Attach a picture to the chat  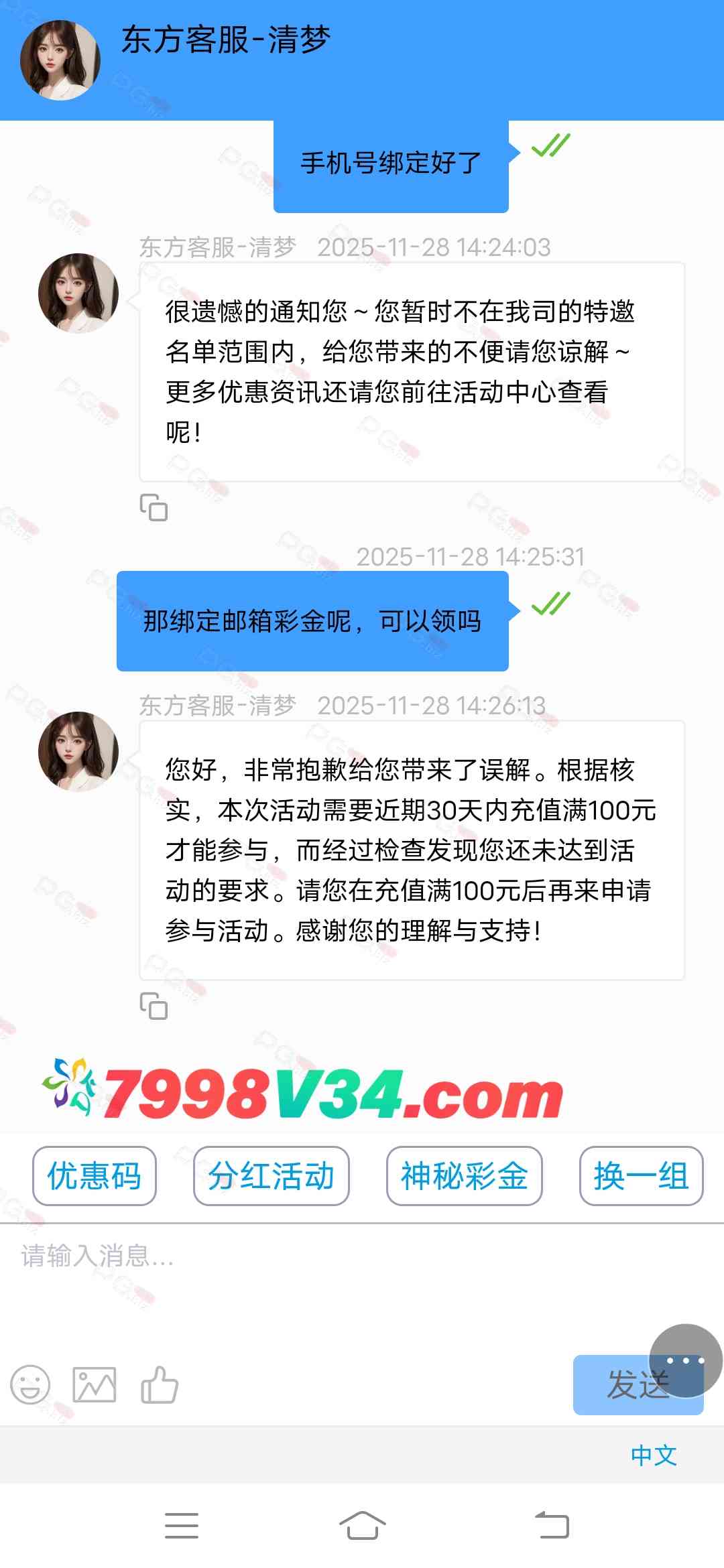point(95,1384)
